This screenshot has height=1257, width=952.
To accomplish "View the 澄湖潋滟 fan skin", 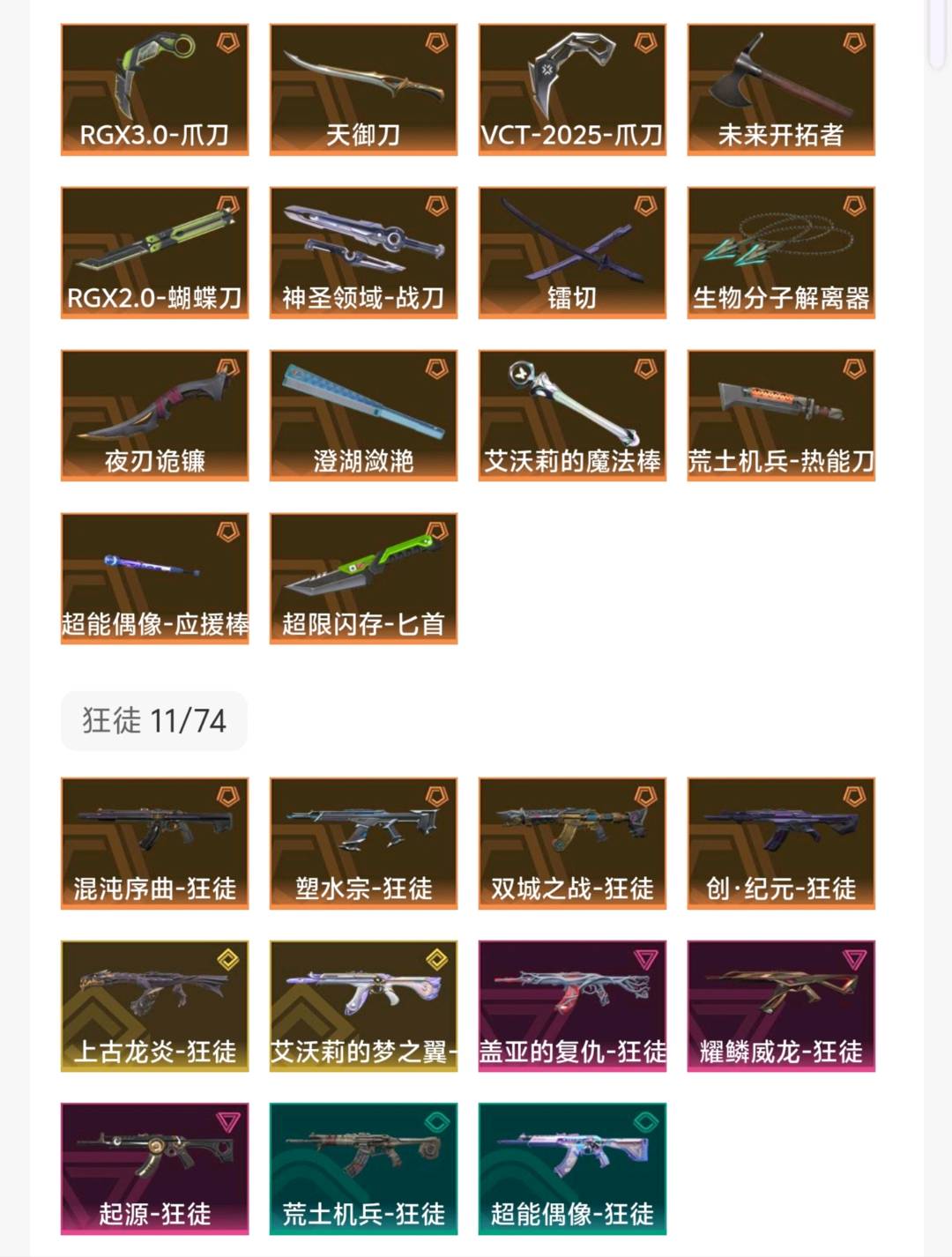I will point(363,415).
